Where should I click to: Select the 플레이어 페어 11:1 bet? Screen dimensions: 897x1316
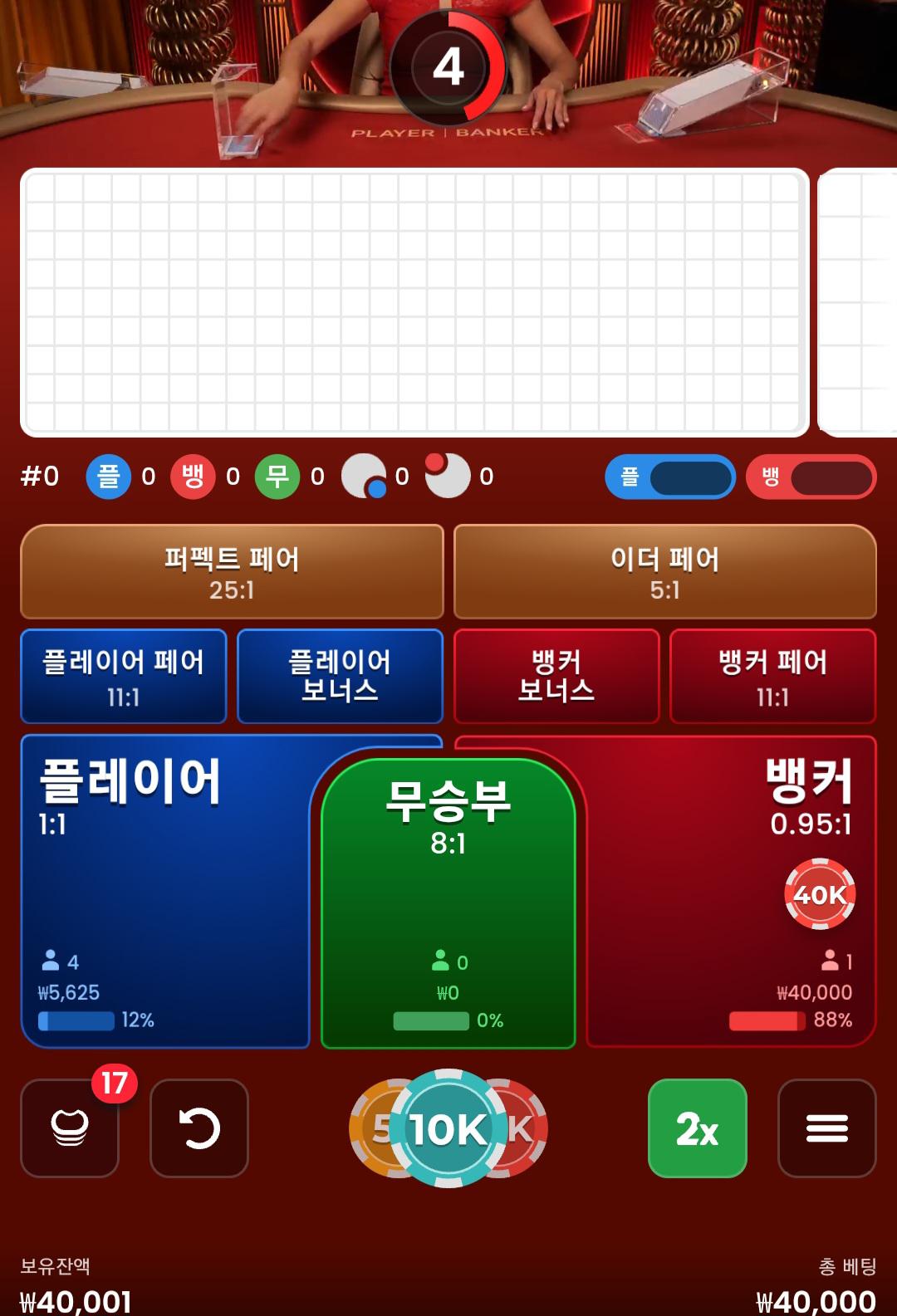pyautogui.click(x=124, y=676)
